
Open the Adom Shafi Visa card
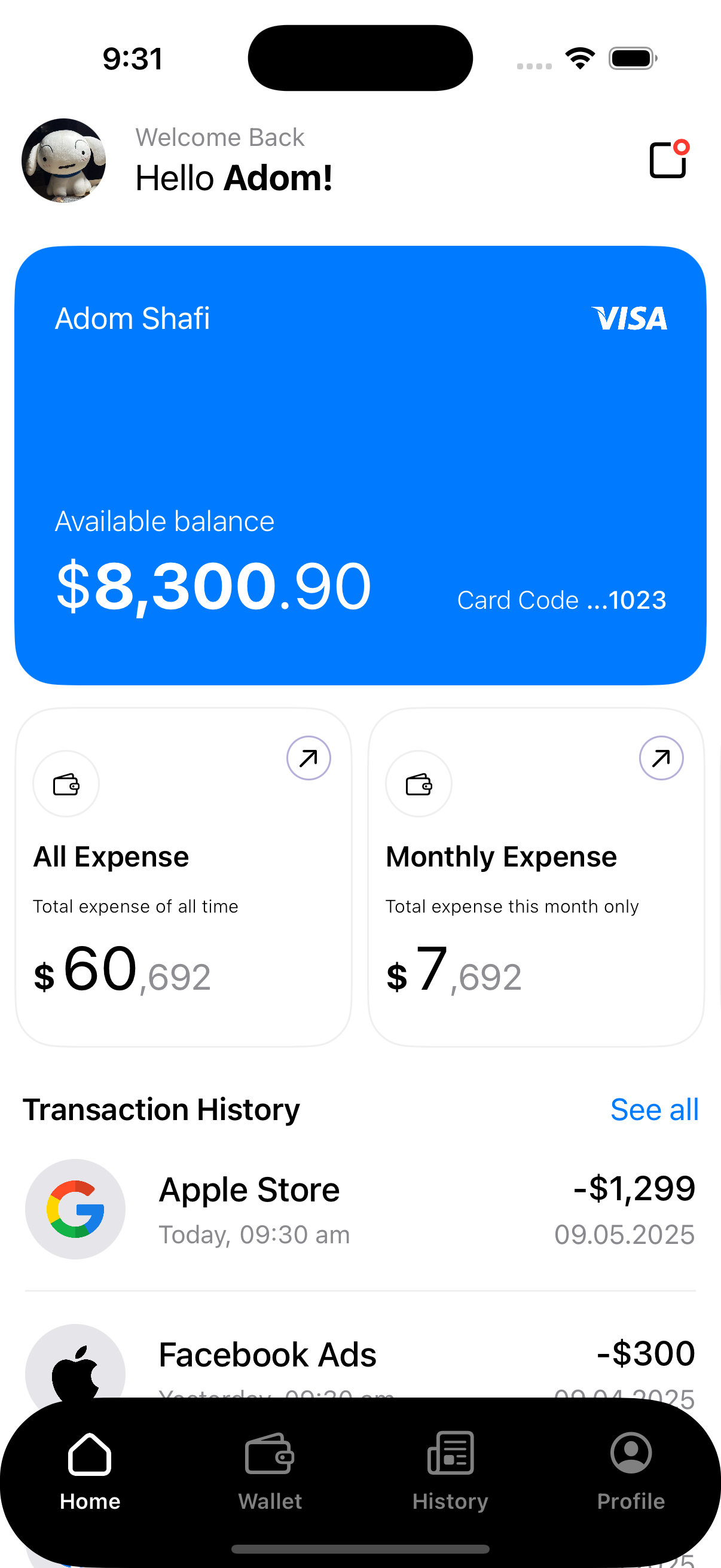point(360,465)
